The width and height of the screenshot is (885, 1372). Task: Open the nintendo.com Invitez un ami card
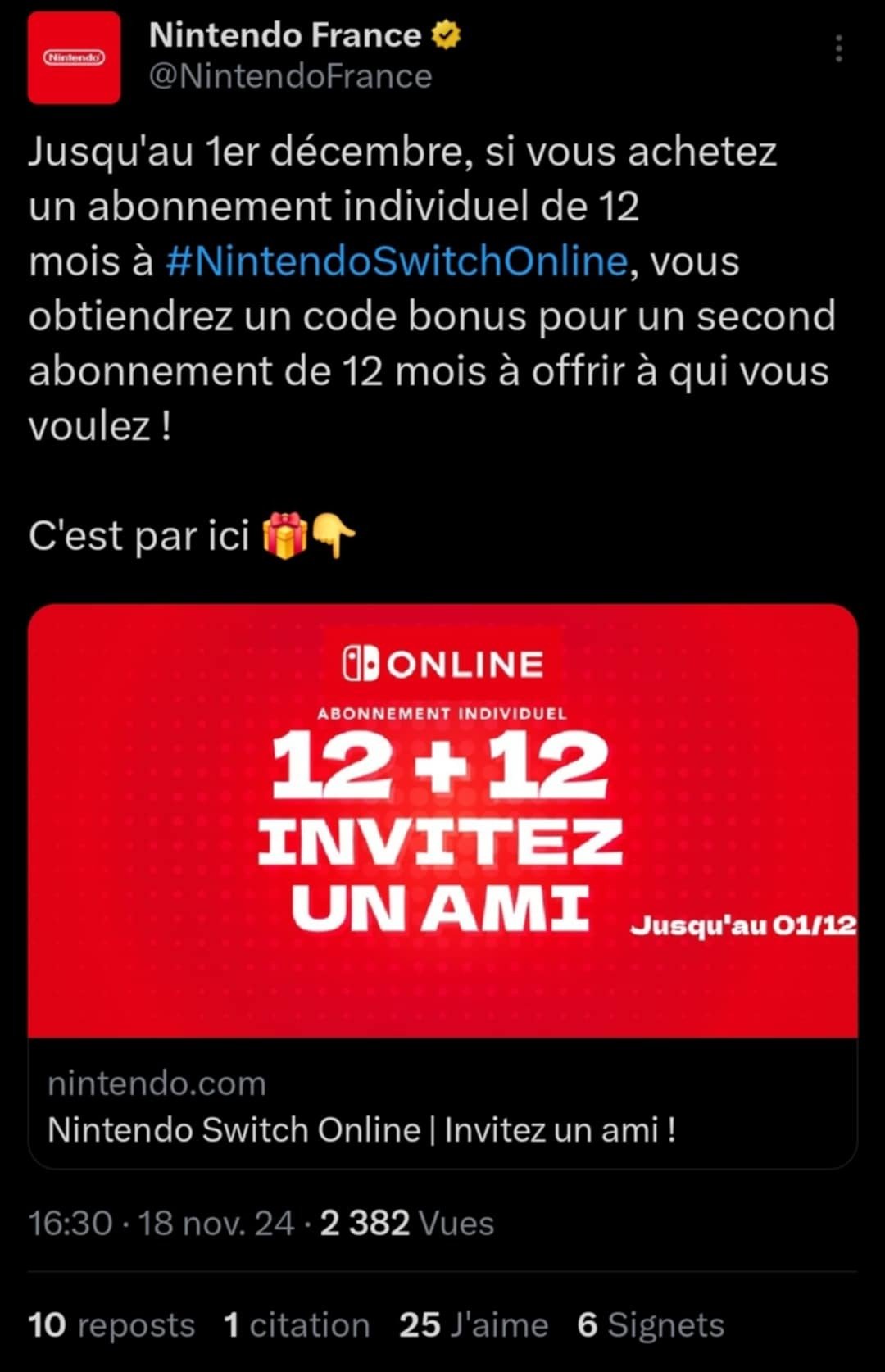tap(442, 885)
